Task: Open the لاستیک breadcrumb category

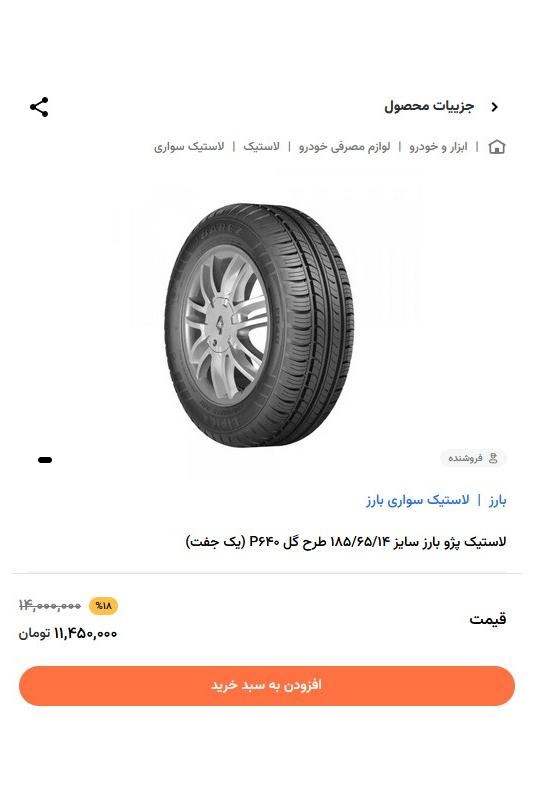Action: (x=262, y=147)
